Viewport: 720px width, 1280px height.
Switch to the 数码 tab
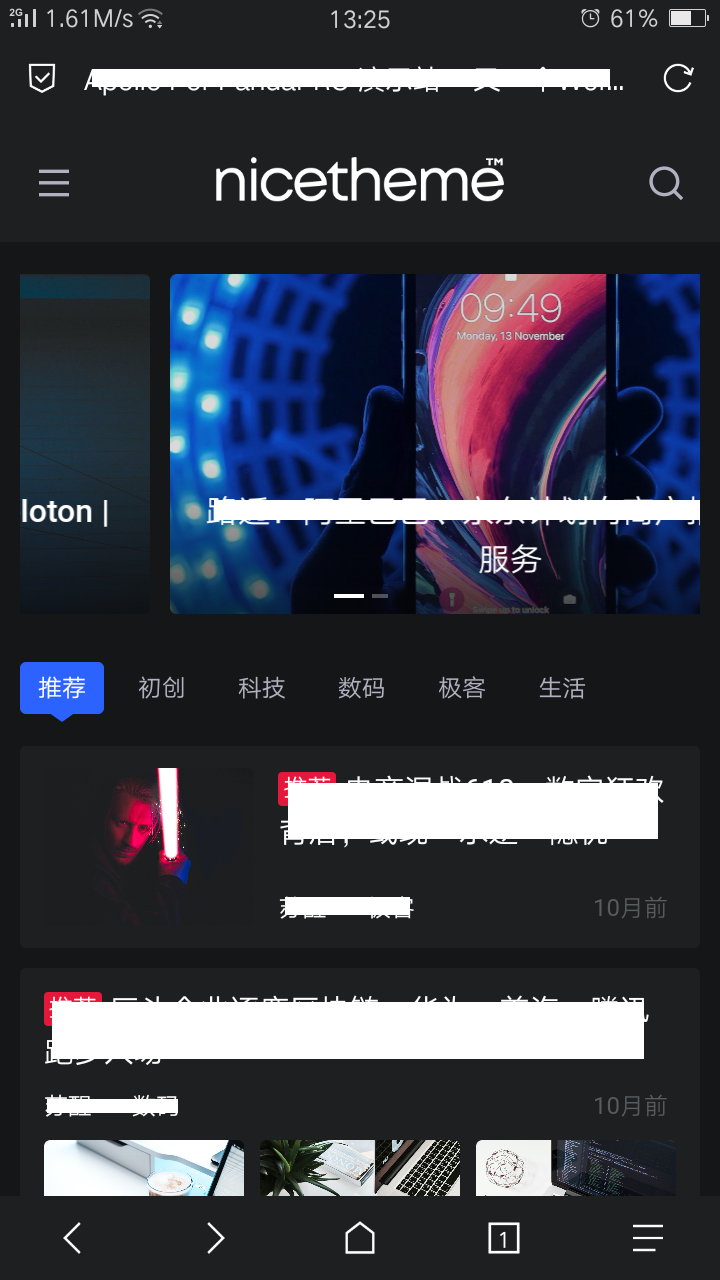pos(361,688)
